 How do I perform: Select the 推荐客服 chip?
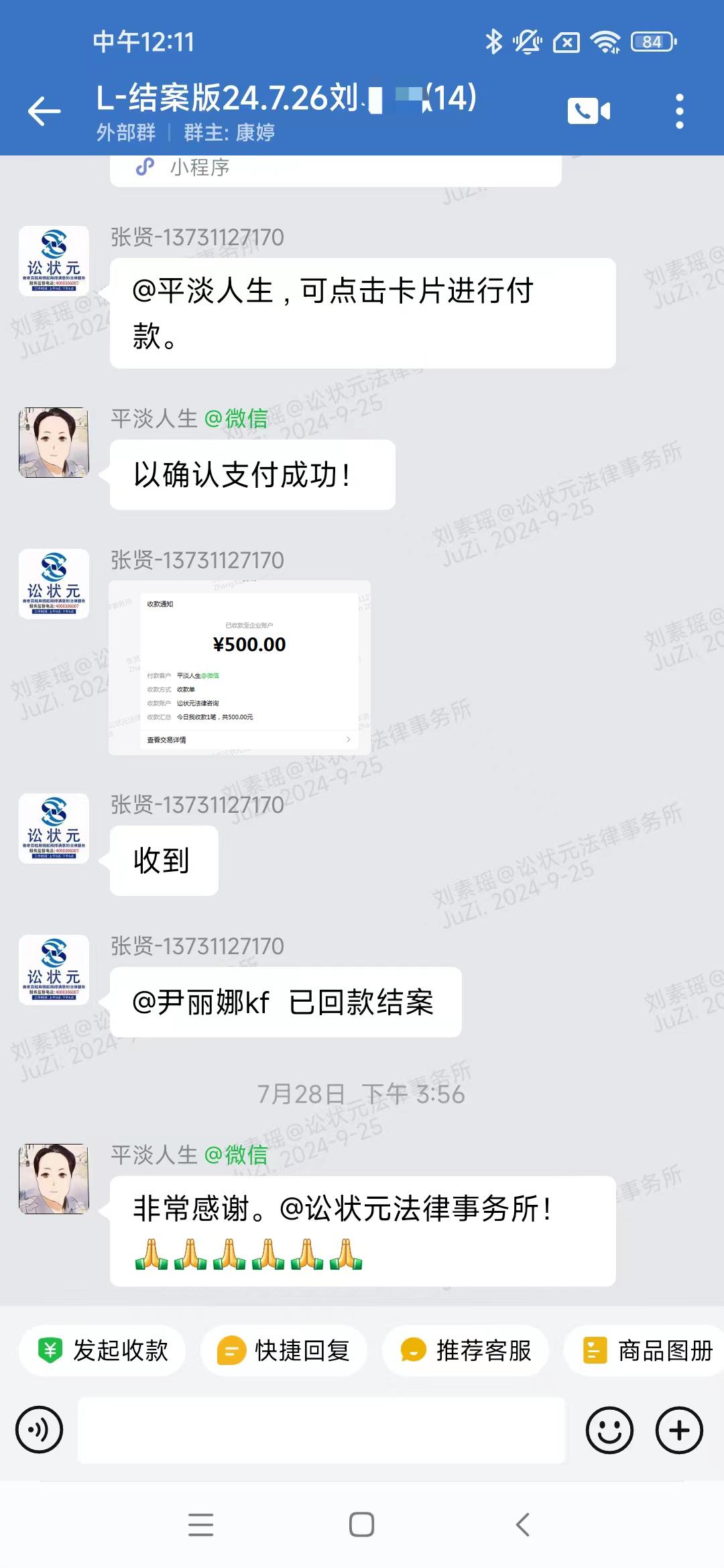point(466,1350)
